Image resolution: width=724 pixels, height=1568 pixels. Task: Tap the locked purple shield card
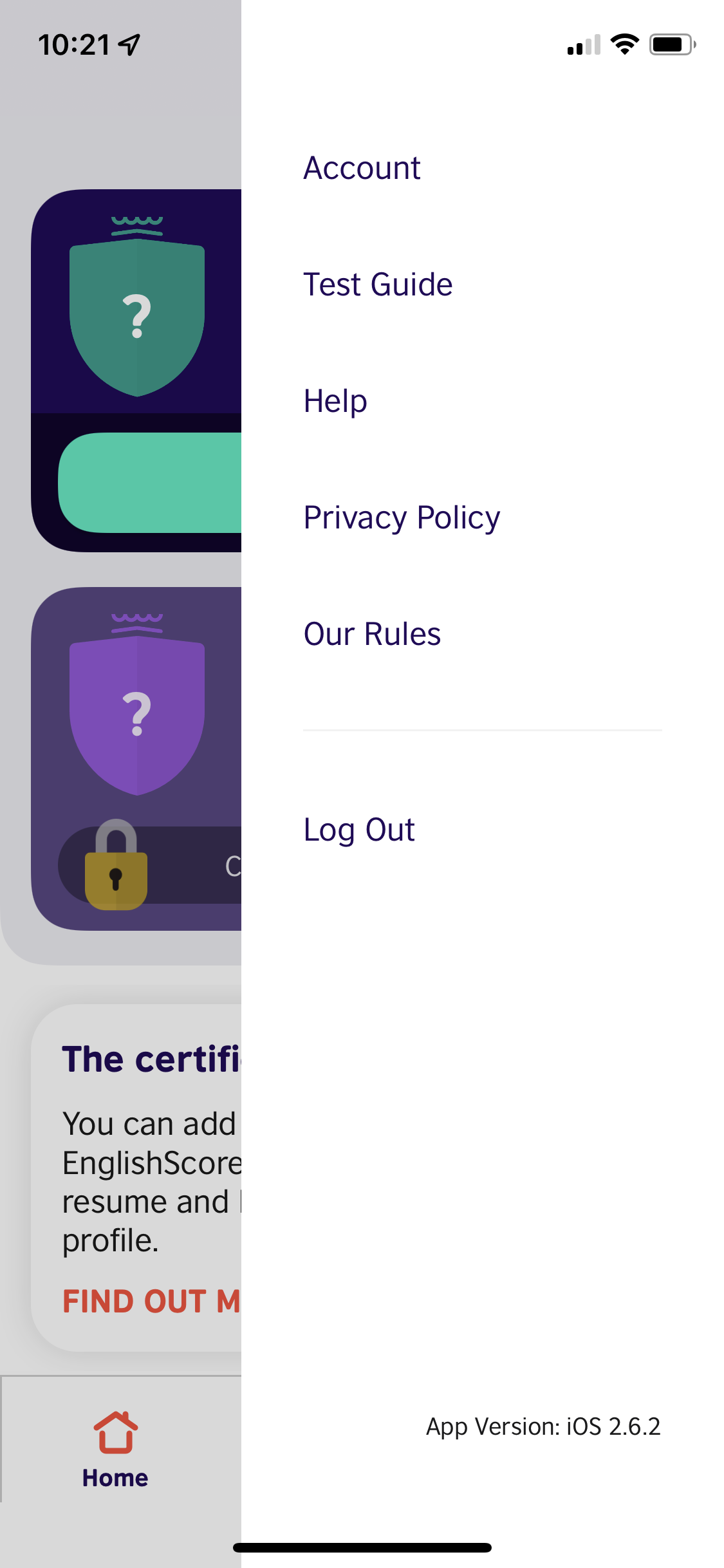[136, 758]
